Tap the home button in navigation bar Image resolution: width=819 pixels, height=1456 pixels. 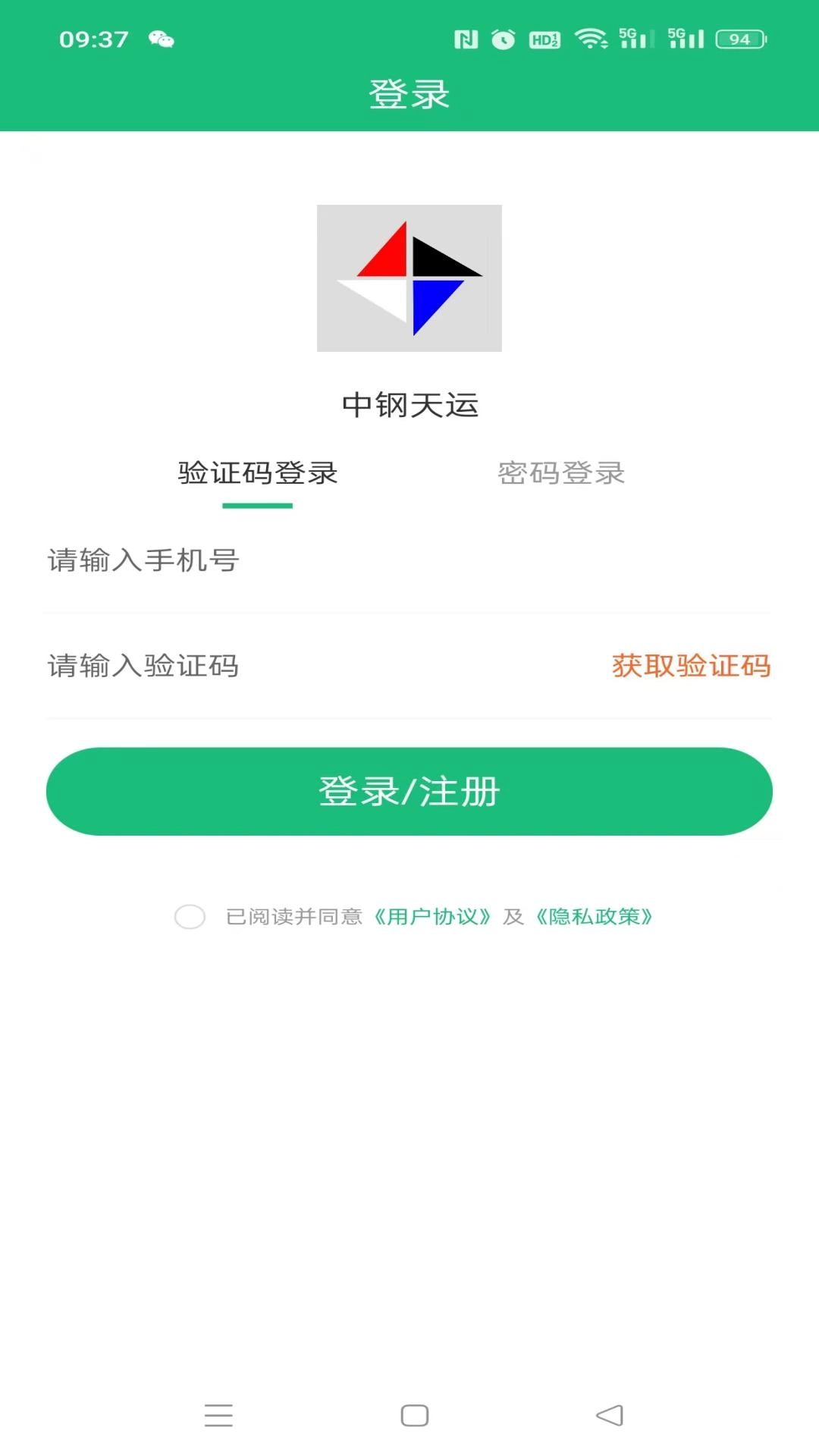click(x=413, y=1417)
